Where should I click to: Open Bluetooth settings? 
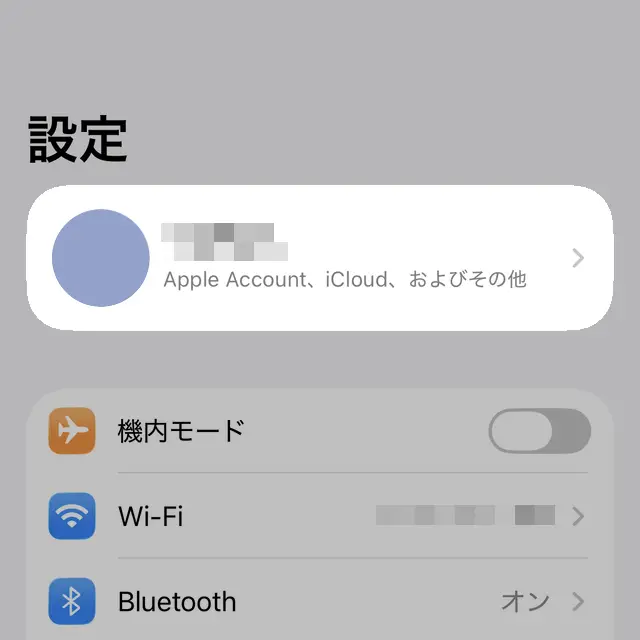pyautogui.click(x=320, y=601)
